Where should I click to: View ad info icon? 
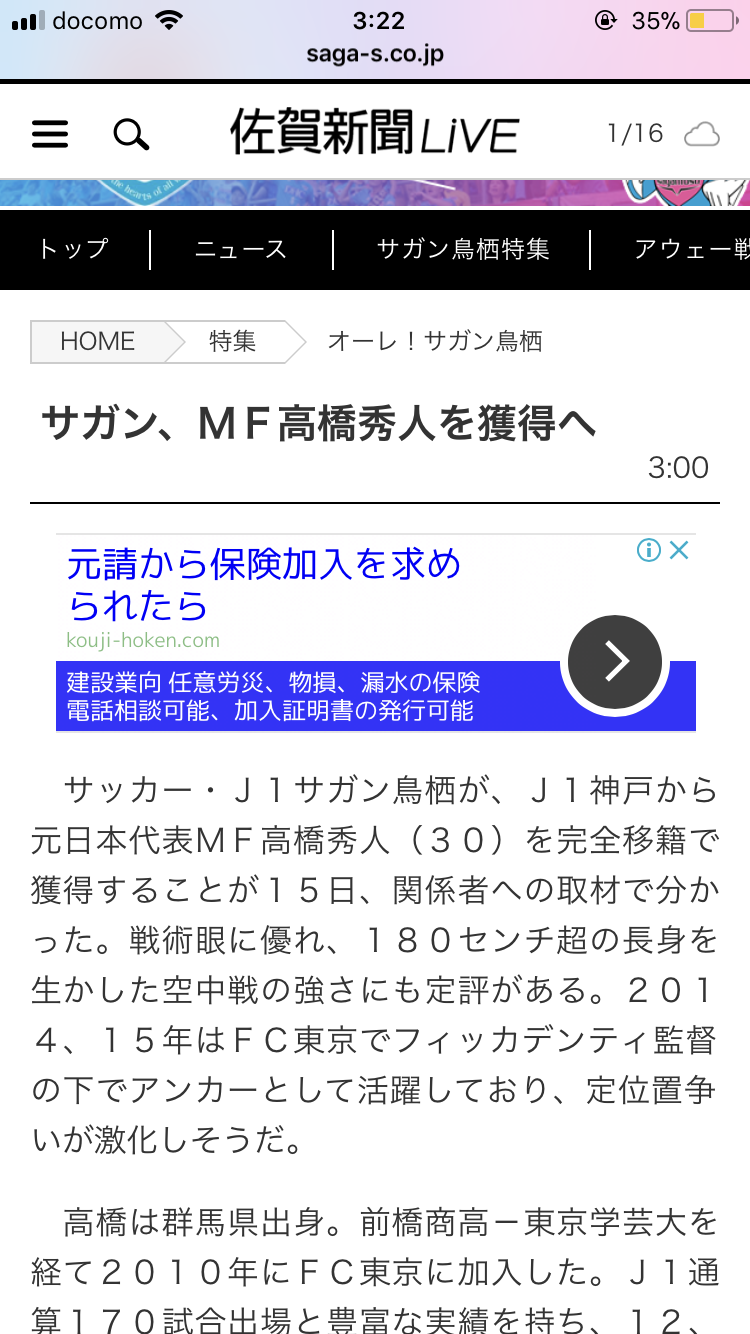coord(649,550)
